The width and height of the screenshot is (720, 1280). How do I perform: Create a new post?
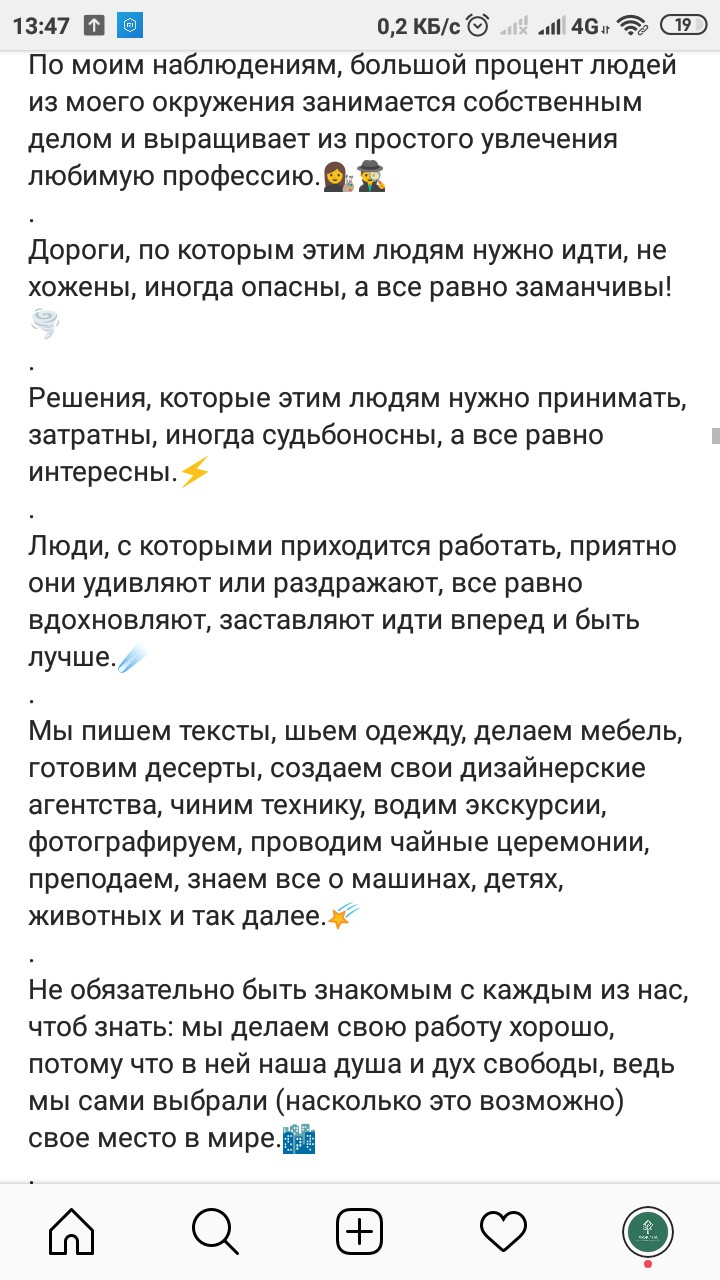pyautogui.click(x=360, y=1229)
